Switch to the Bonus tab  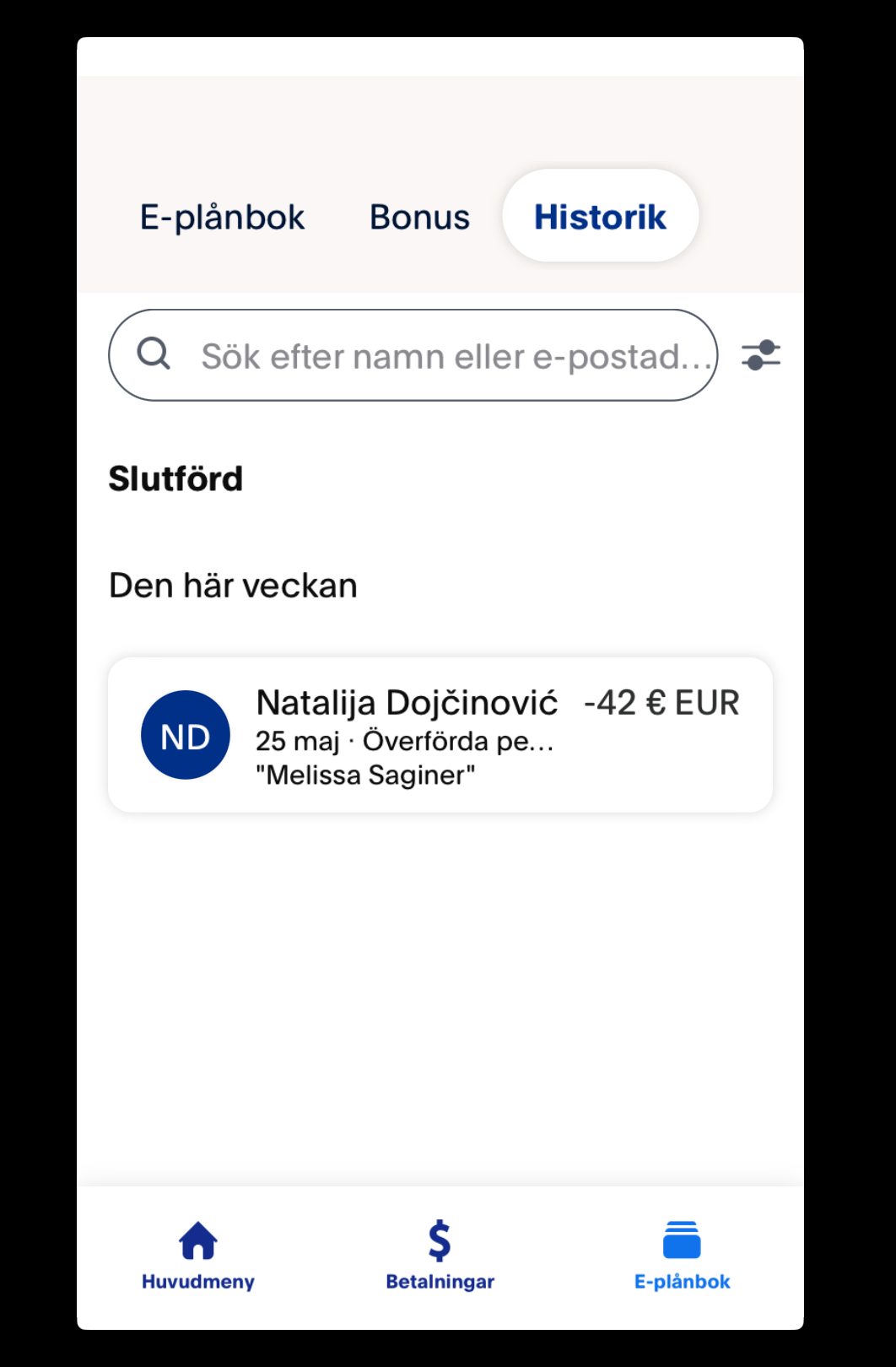(419, 217)
